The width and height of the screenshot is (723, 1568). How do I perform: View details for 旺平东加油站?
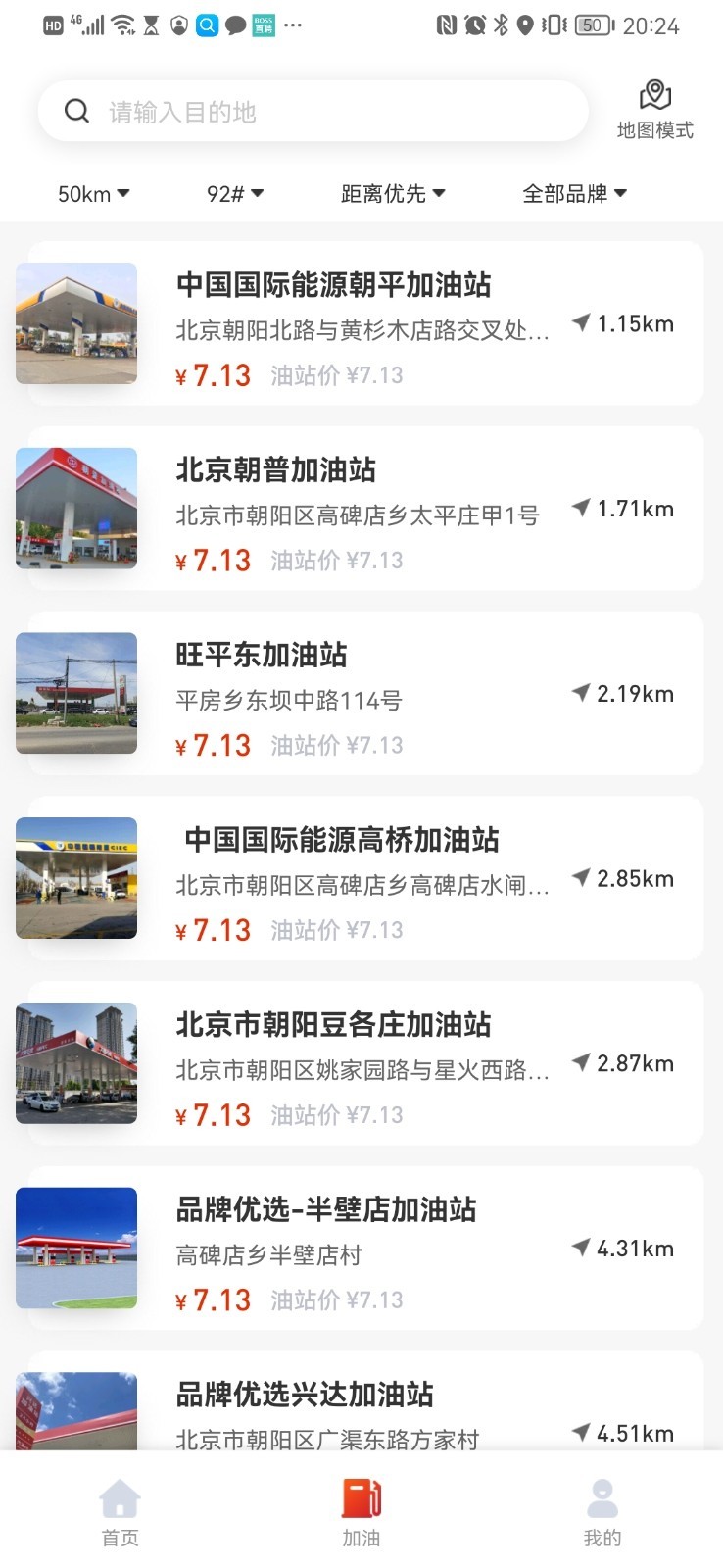click(x=362, y=694)
